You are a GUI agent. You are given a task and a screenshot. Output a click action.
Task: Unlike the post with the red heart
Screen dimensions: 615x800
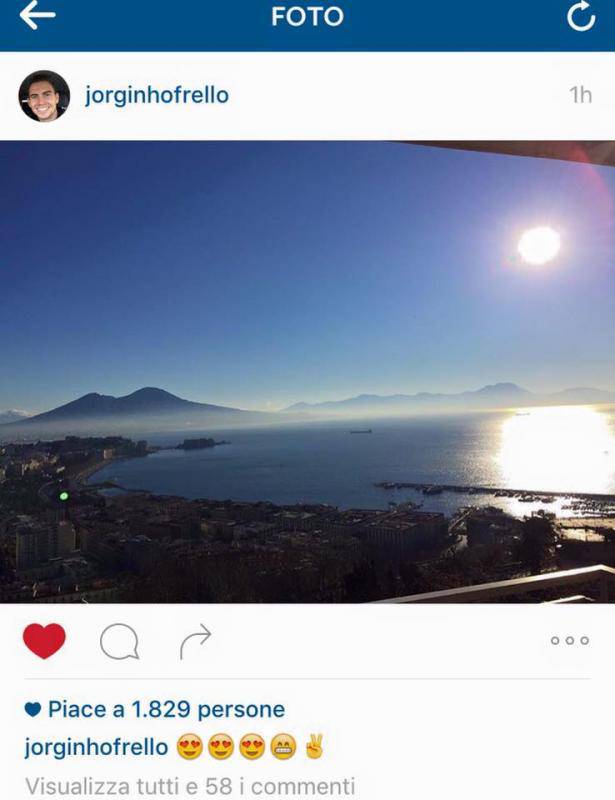coord(44,641)
